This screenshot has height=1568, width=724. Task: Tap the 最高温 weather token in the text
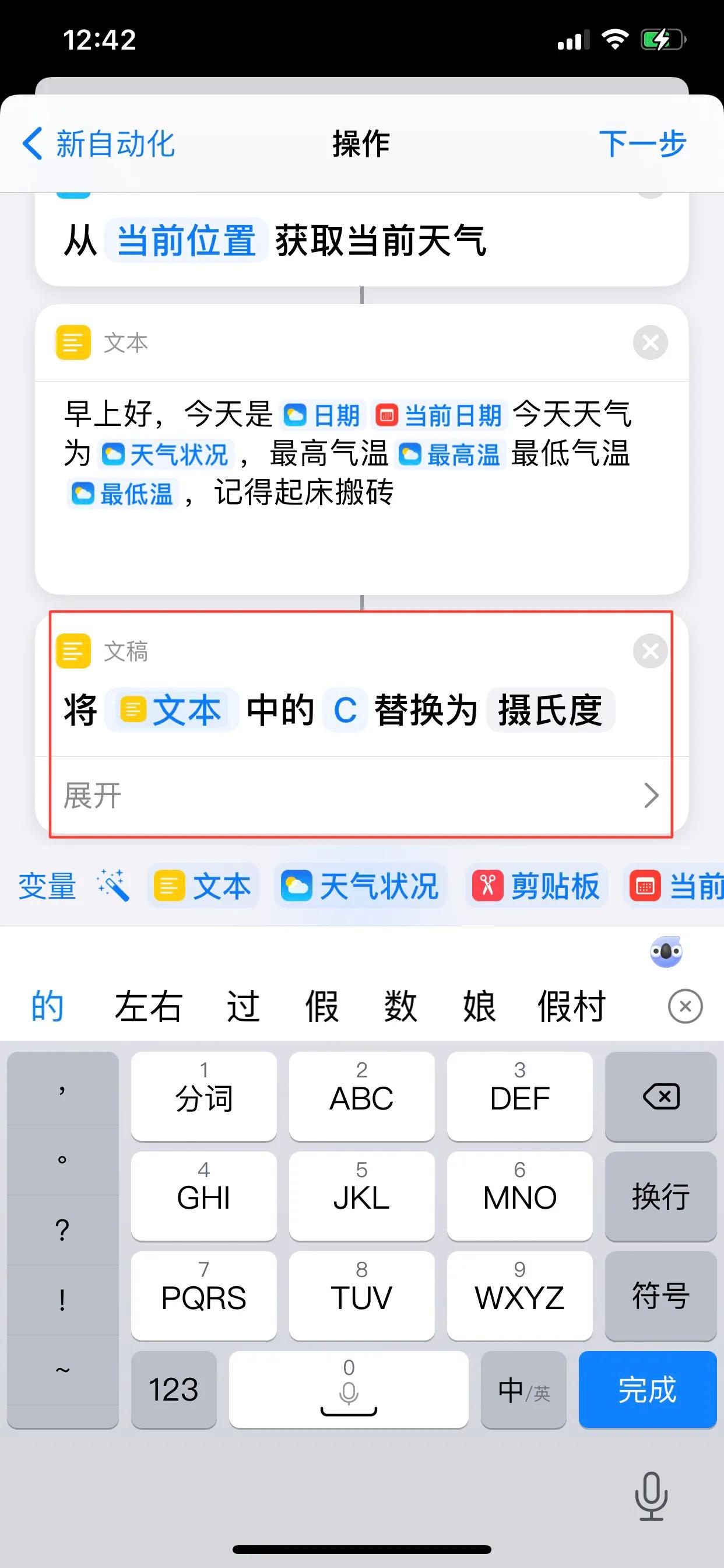click(451, 454)
